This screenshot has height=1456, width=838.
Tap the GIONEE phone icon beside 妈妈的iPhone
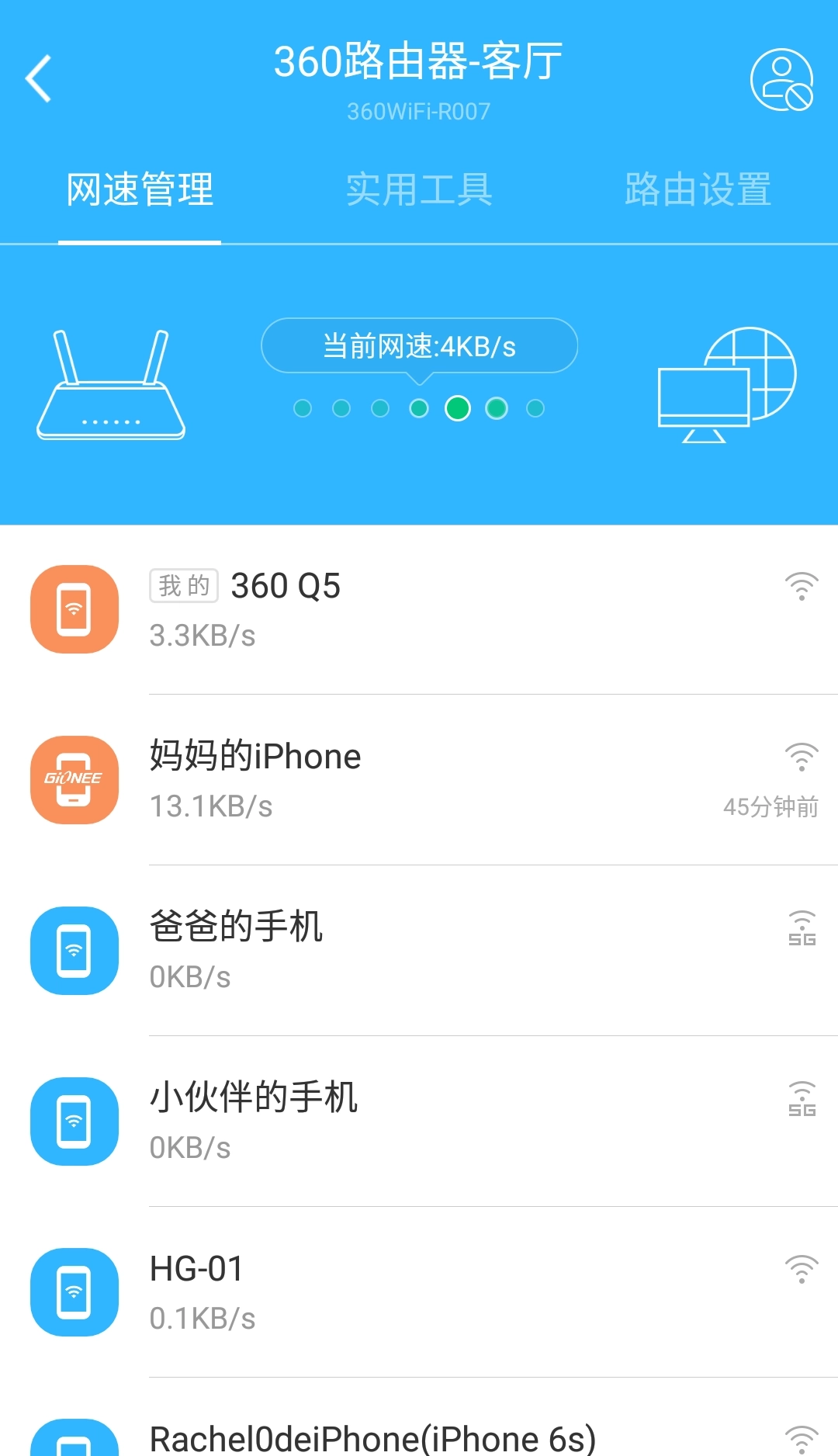(74, 780)
